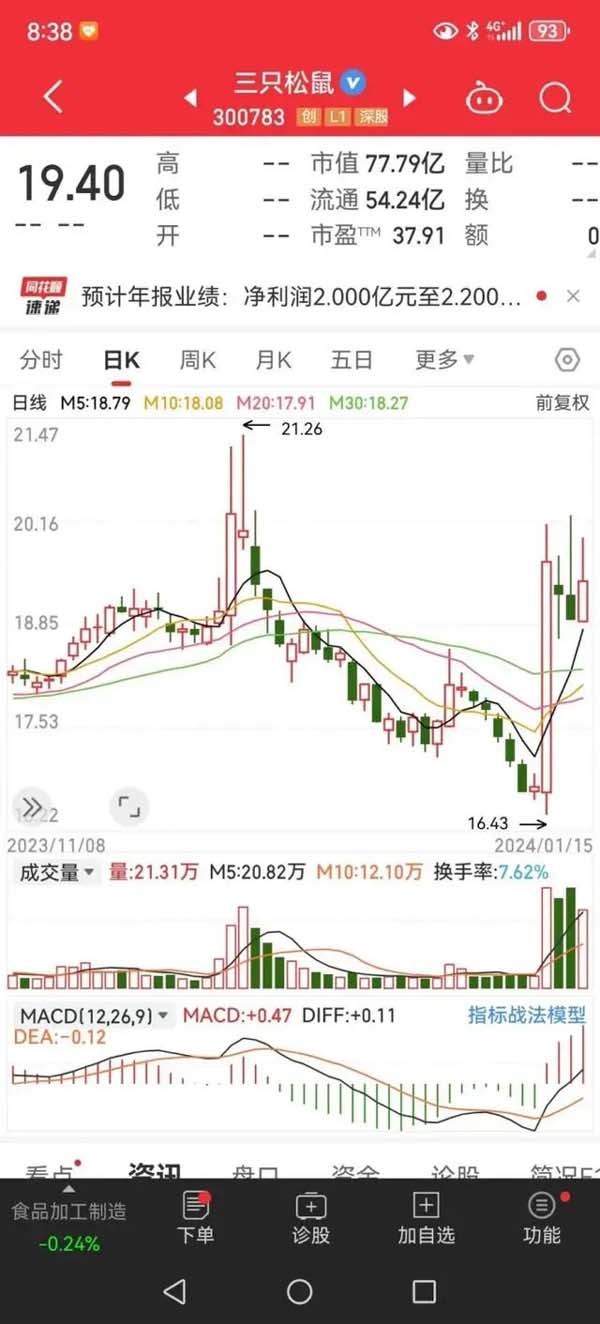
Task: Expand the 更多 chart period dropdown
Action: tap(445, 360)
